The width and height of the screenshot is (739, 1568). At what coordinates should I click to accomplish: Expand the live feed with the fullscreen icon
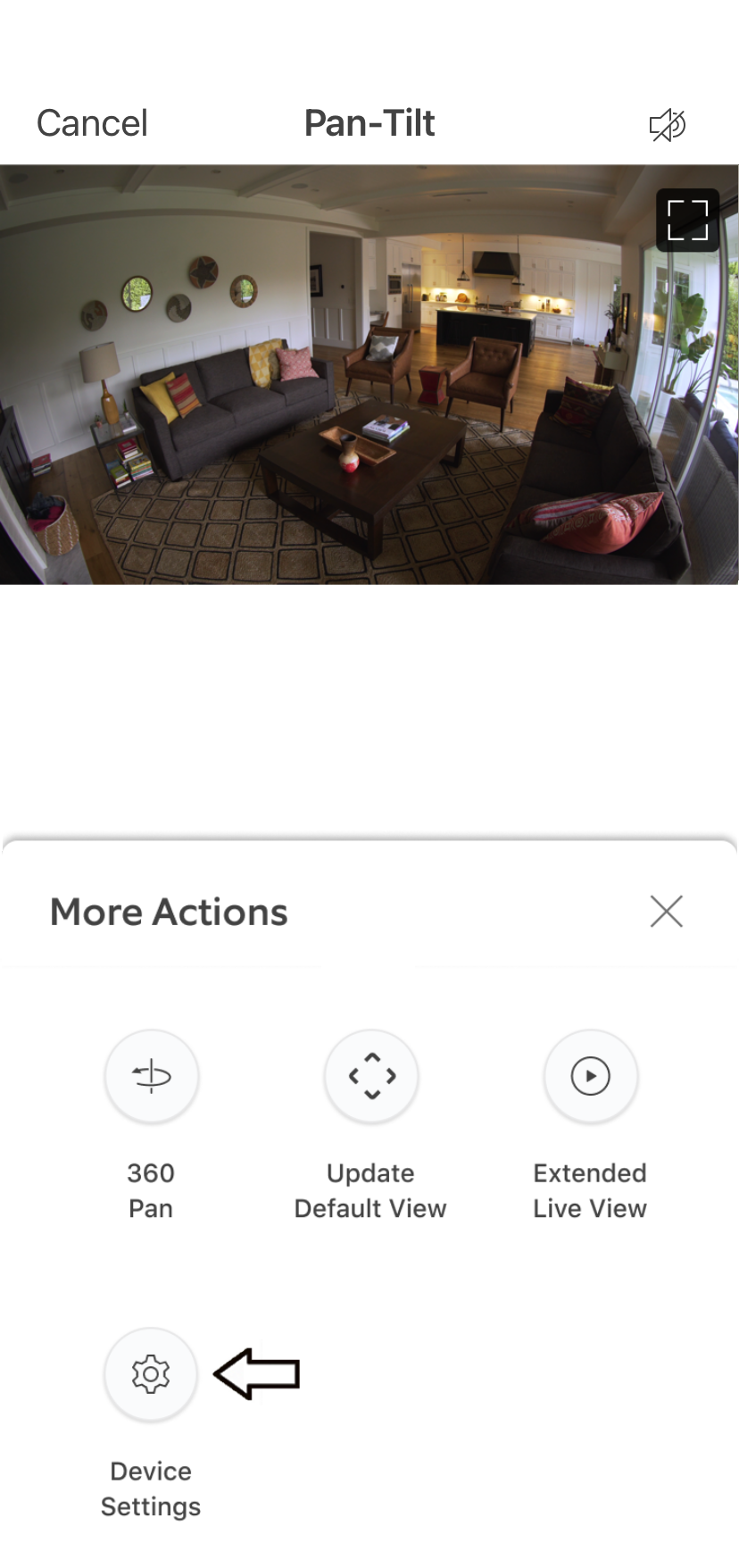[x=685, y=220]
